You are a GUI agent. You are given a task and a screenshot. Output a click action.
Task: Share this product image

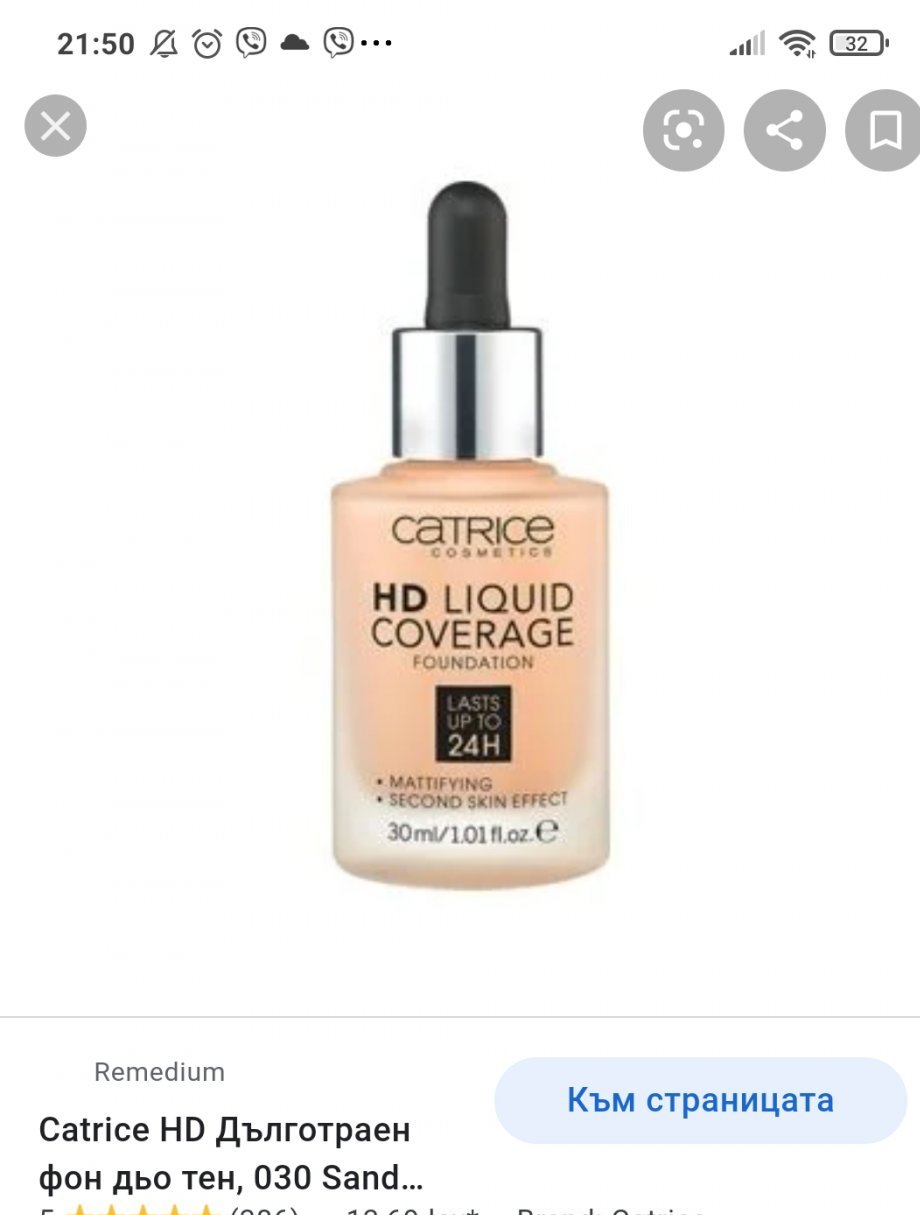(784, 130)
